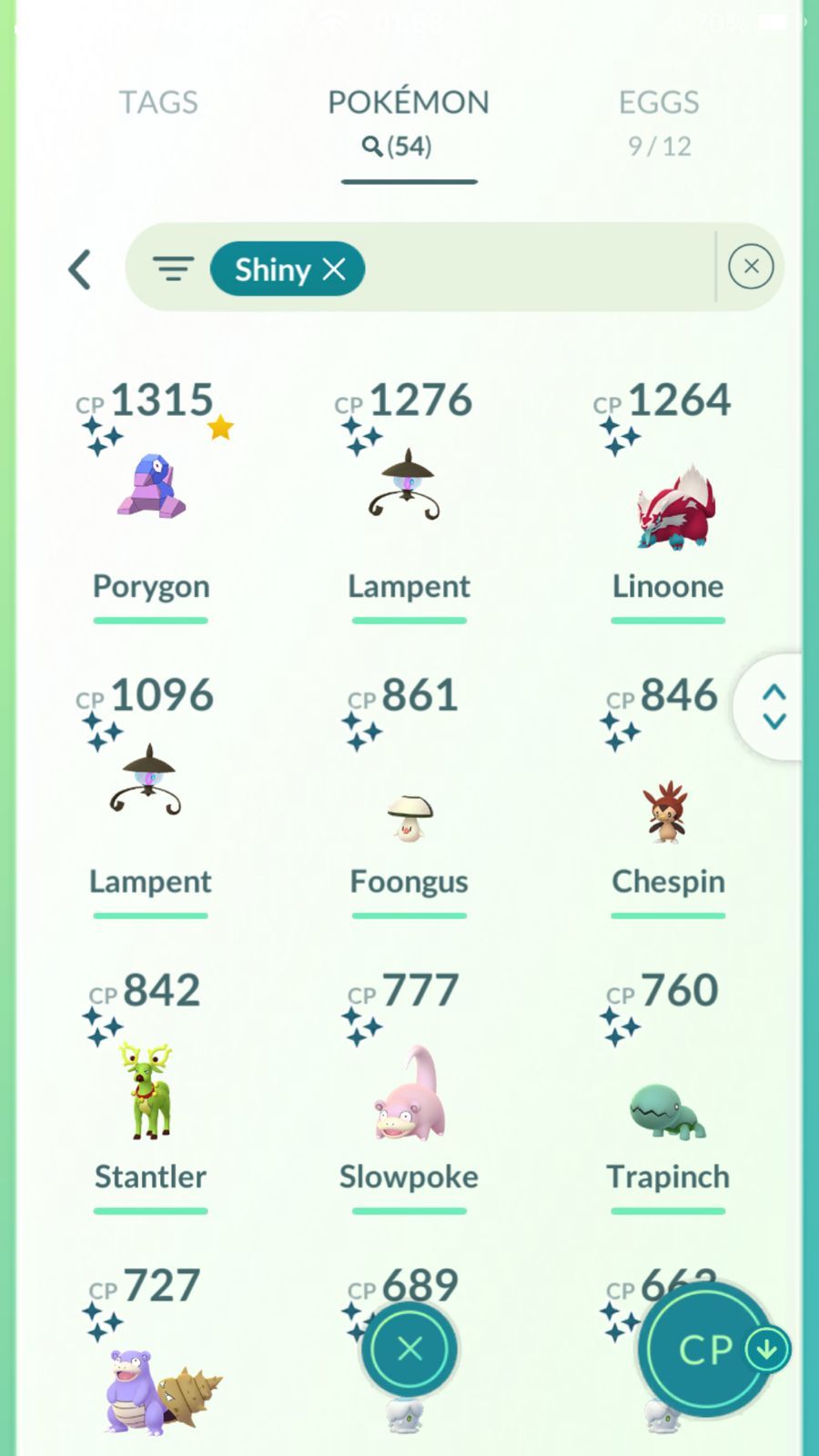Remove the Shiny filter chip
This screenshot has height=1456, width=819.
(334, 269)
